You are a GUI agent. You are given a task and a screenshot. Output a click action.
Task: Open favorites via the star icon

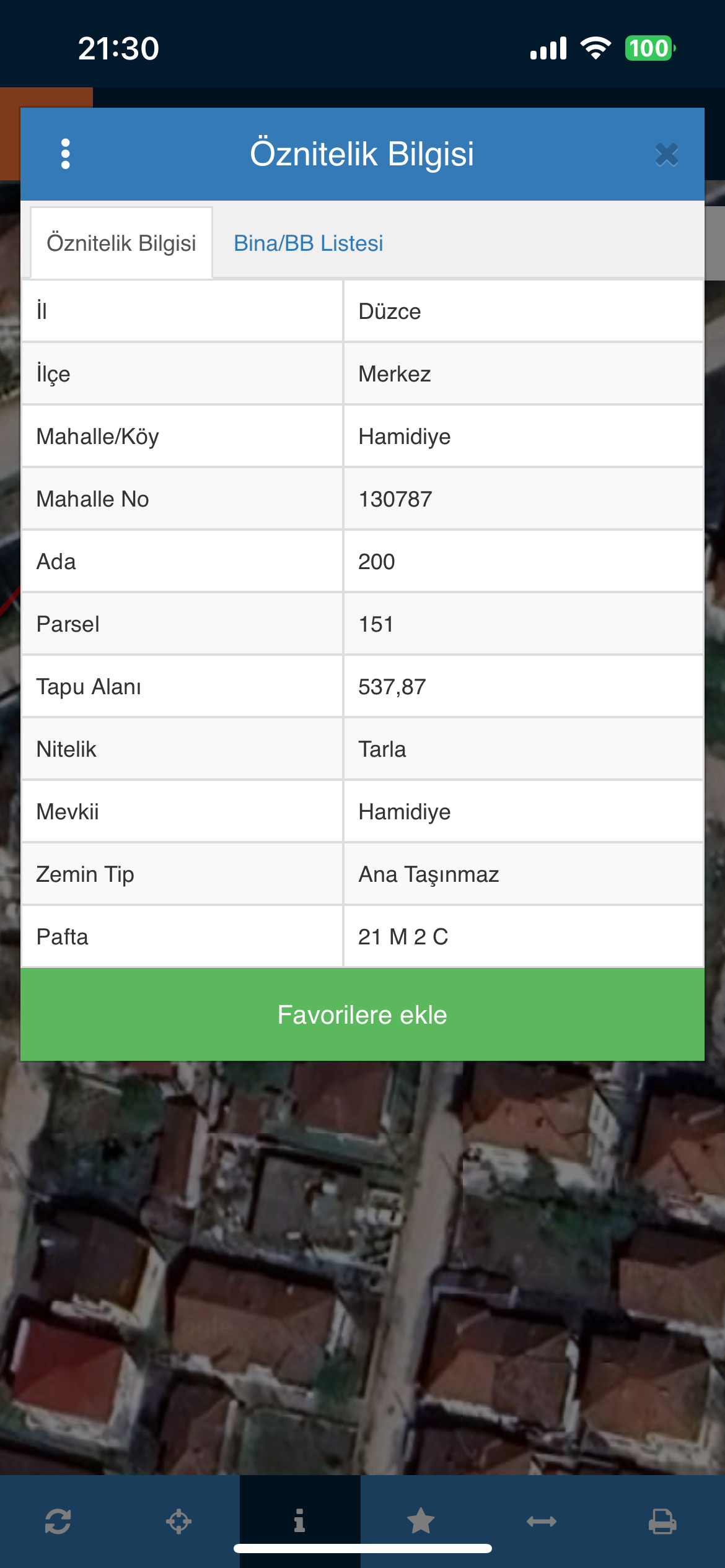421,1521
